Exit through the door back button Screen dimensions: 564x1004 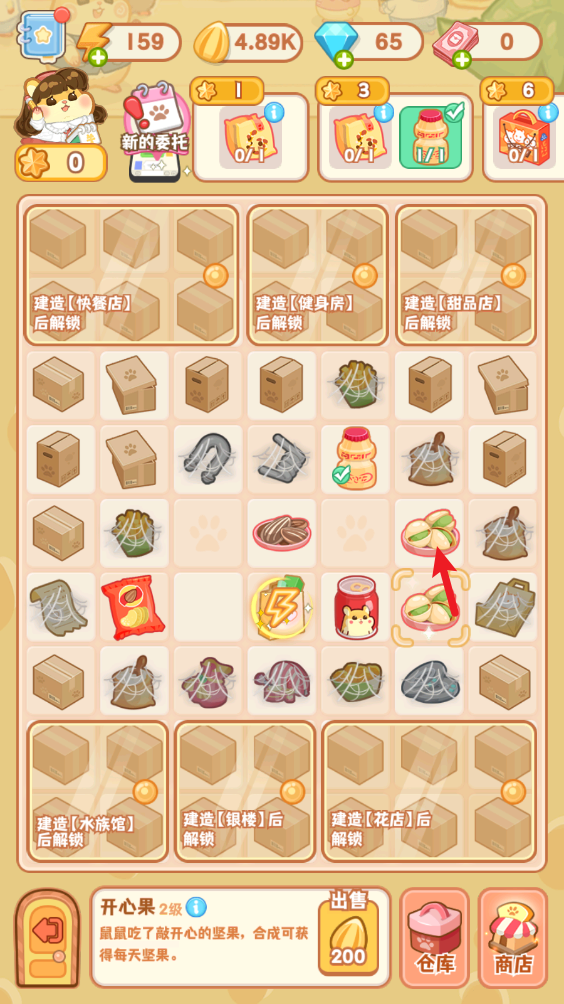(47, 938)
